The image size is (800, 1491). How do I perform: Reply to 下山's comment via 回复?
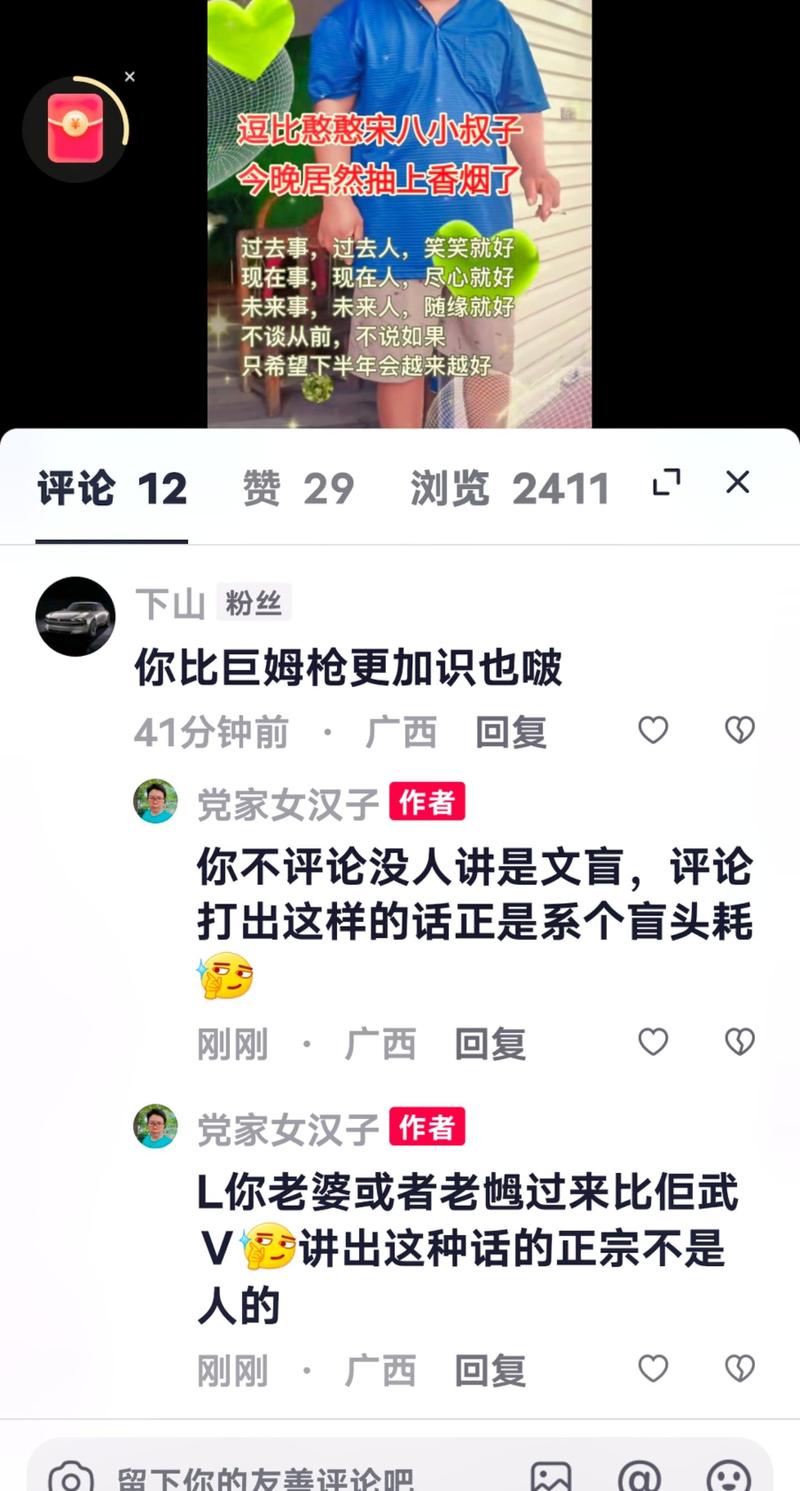pos(511,731)
